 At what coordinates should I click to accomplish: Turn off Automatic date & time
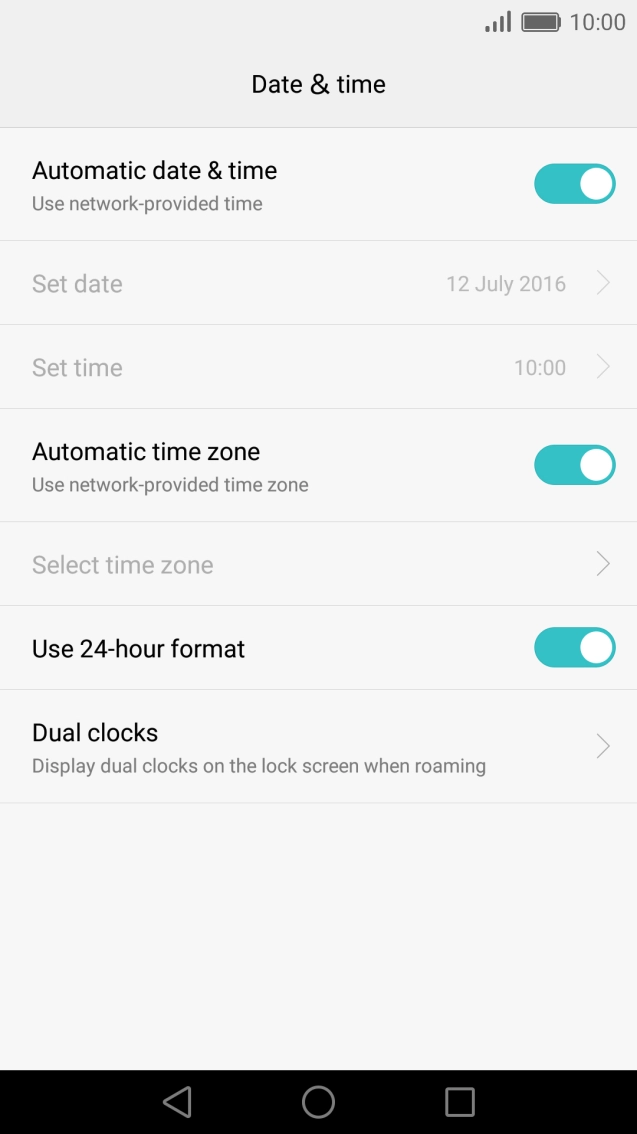[574, 184]
